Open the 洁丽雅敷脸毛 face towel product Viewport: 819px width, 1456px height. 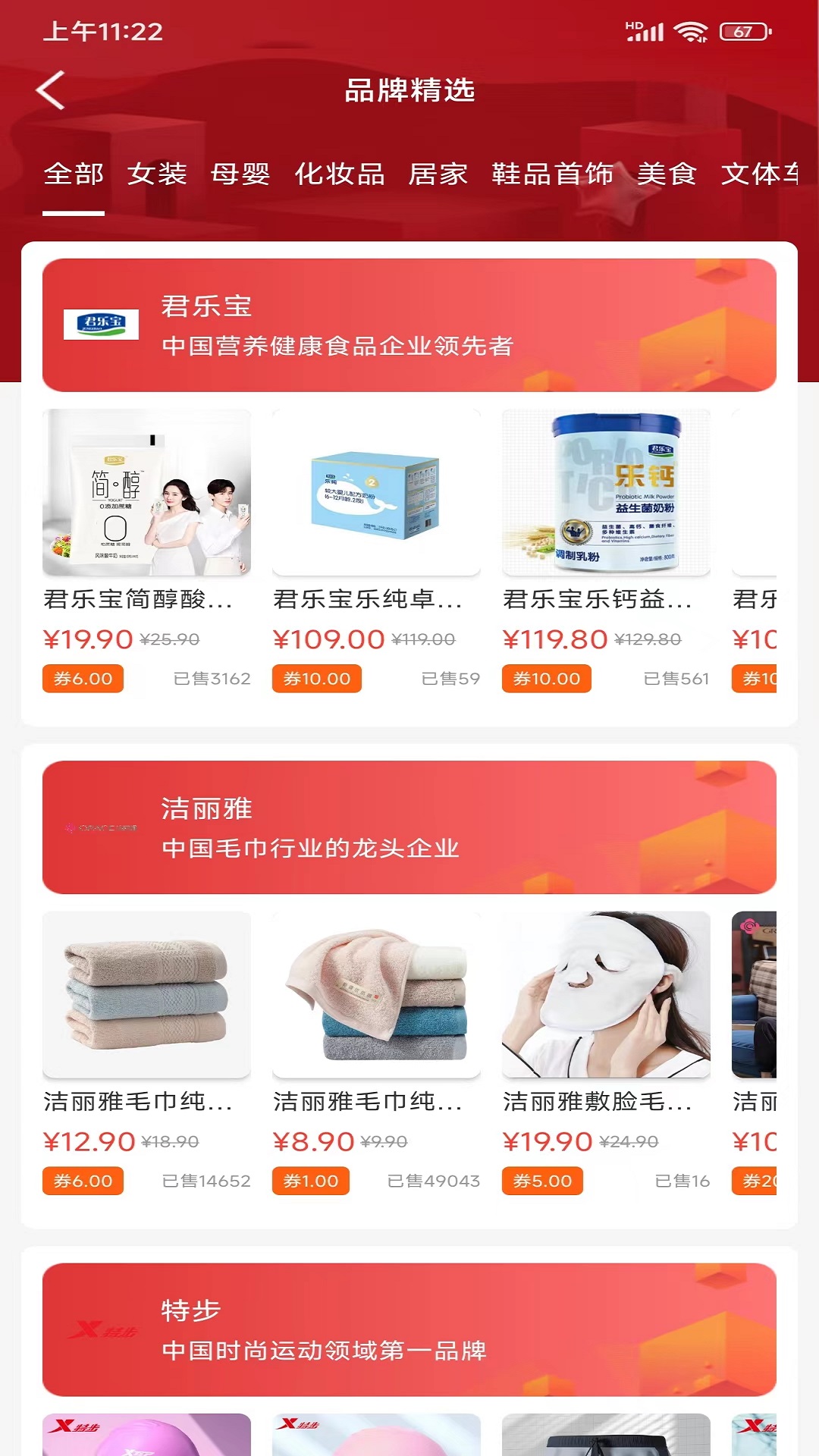(607, 996)
